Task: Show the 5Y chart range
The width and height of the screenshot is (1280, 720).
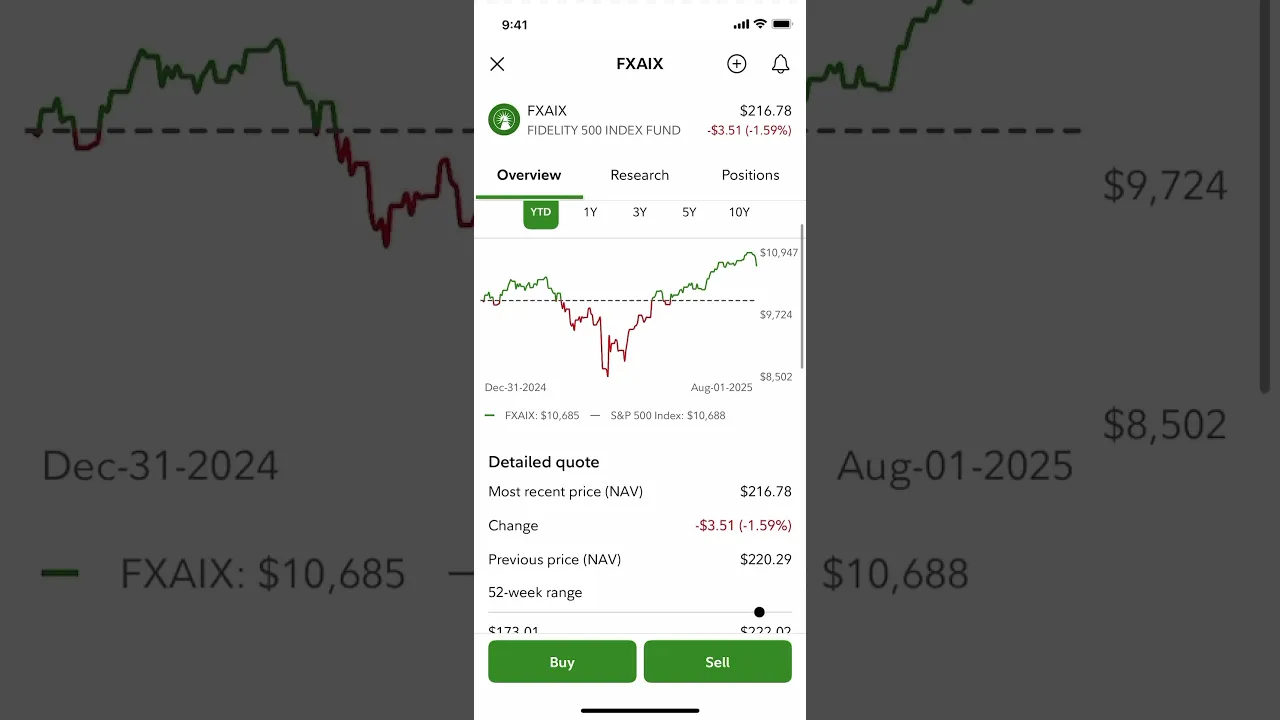Action: coord(689,212)
